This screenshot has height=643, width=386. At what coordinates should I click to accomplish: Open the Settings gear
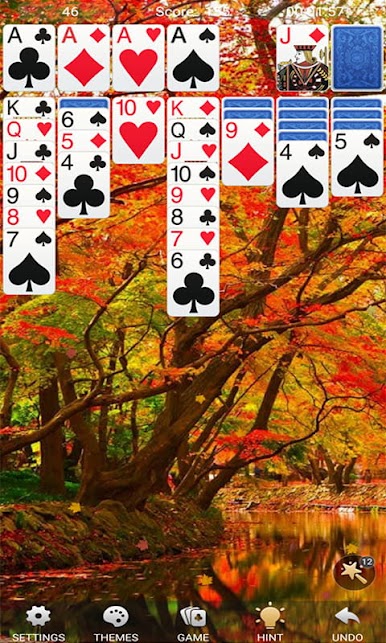pos(38,623)
